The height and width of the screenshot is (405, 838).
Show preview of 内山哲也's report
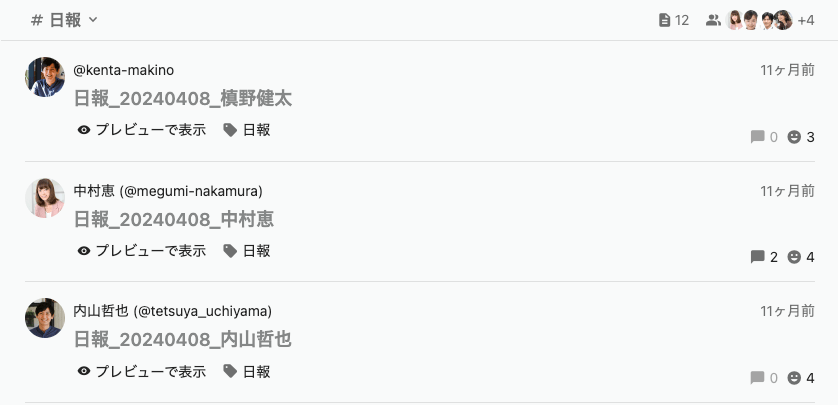[x=141, y=371]
